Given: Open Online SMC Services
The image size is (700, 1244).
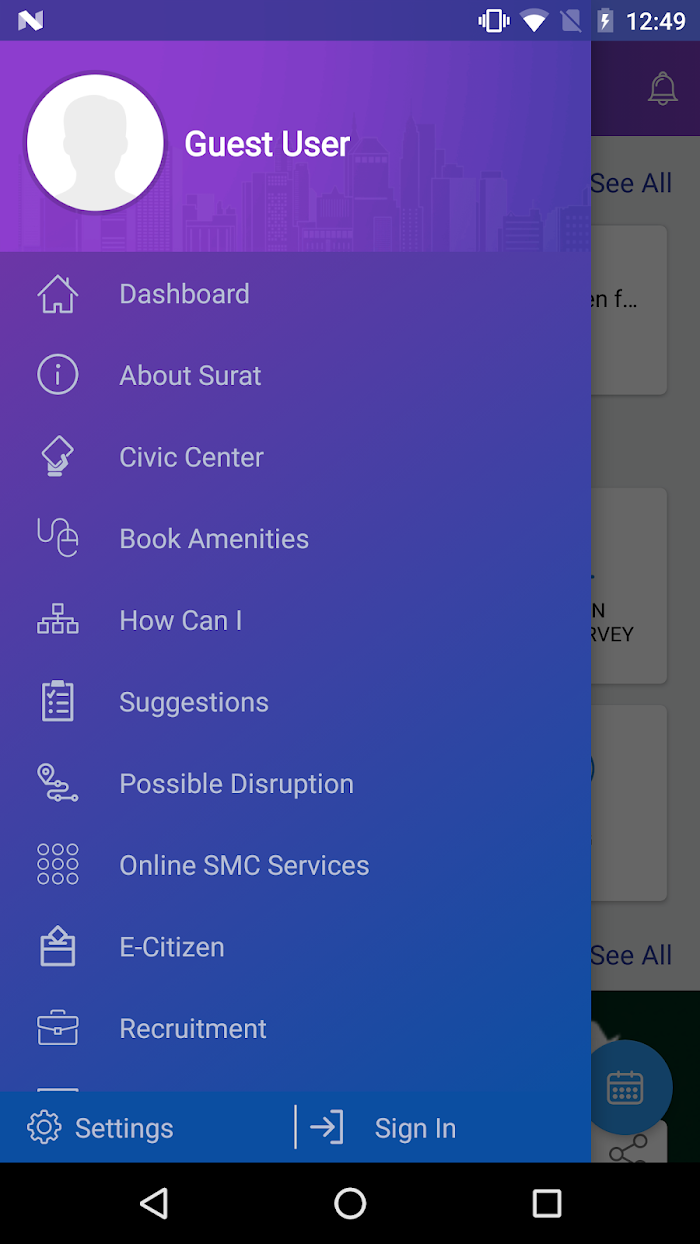Looking at the screenshot, I should [295, 866].
